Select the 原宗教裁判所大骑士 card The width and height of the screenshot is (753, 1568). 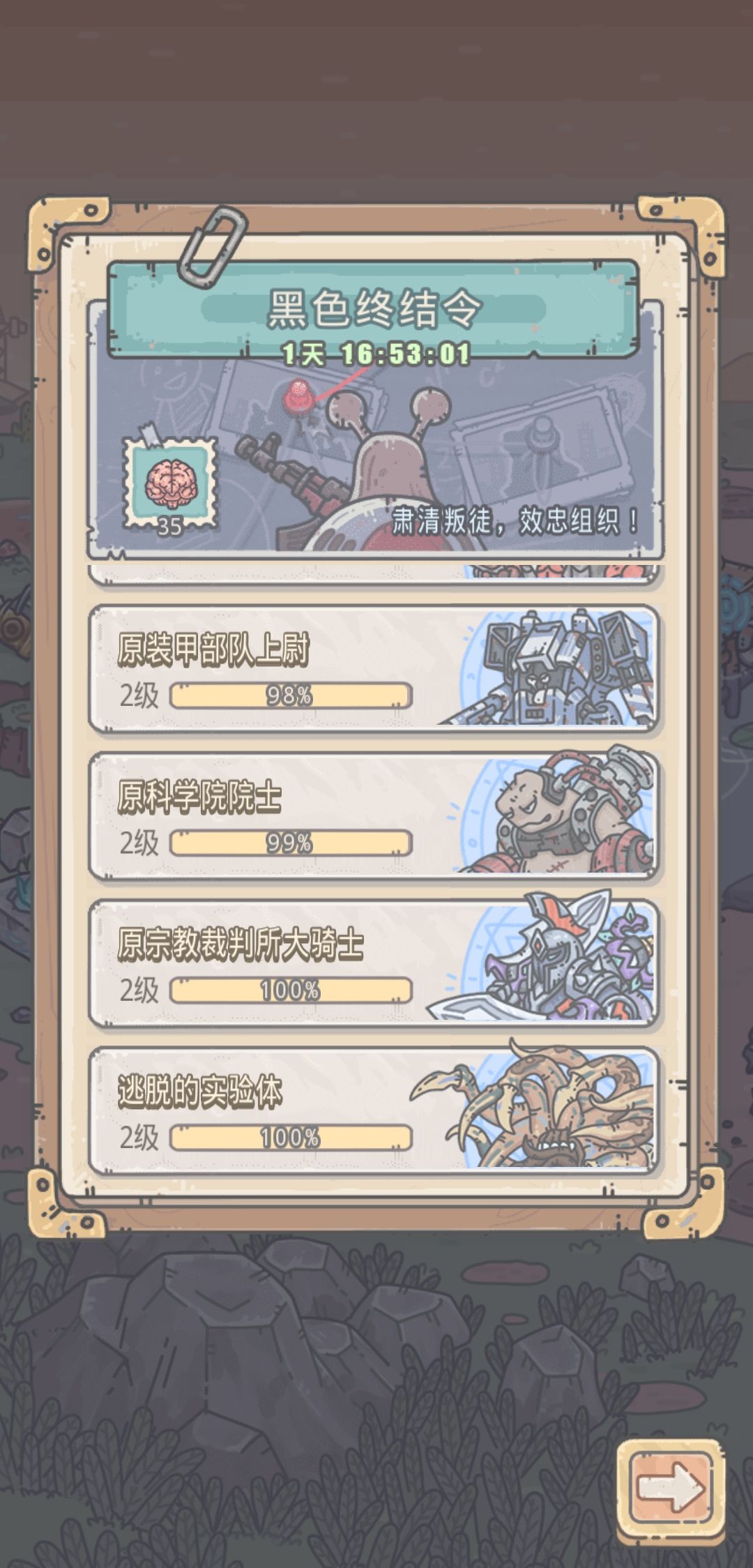pyautogui.click(x=374, y=964)
